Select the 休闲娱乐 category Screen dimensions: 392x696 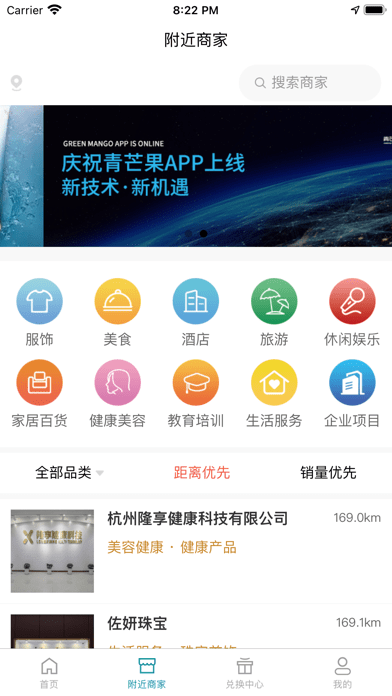tap(352, 312)
